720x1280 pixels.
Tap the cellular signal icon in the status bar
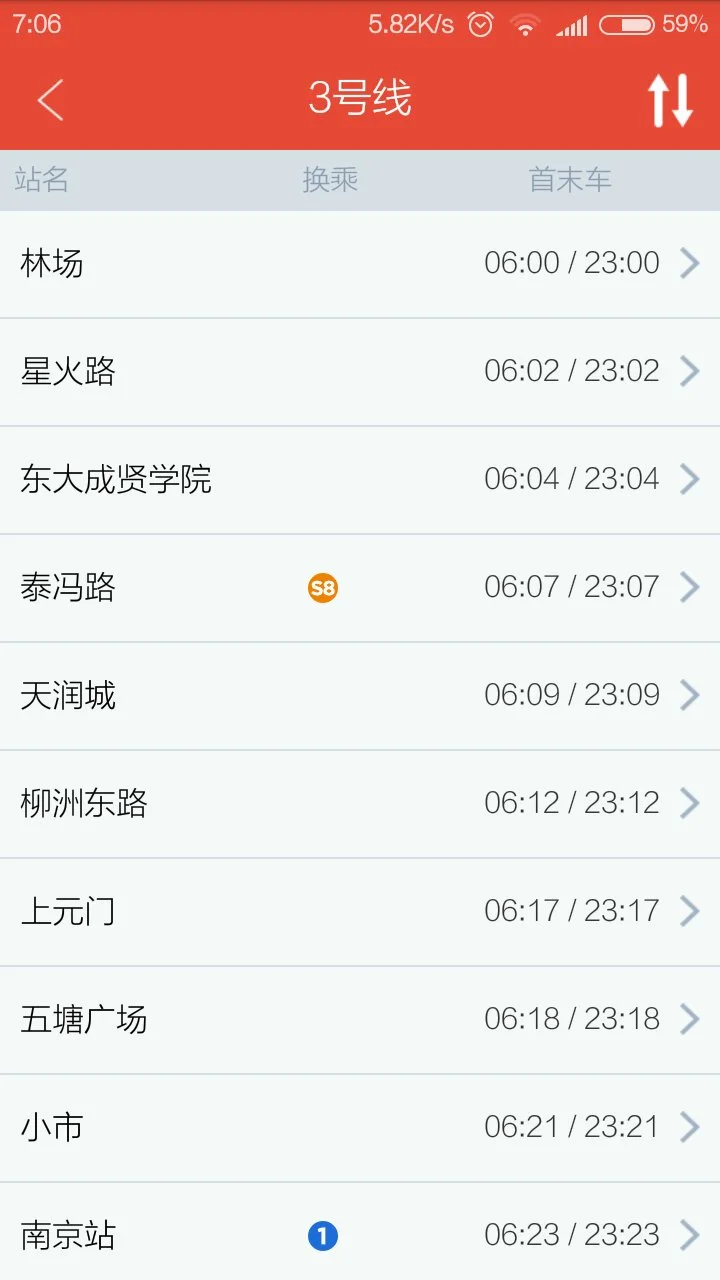pyautogui.click(x=573, y=23)
